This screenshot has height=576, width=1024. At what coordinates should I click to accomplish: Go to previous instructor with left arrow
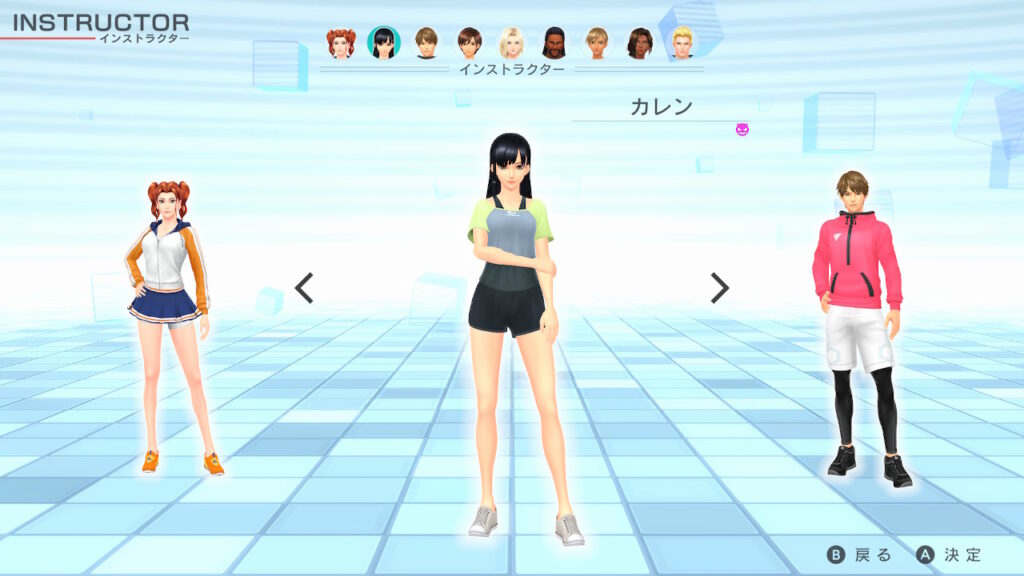(304, 288)
